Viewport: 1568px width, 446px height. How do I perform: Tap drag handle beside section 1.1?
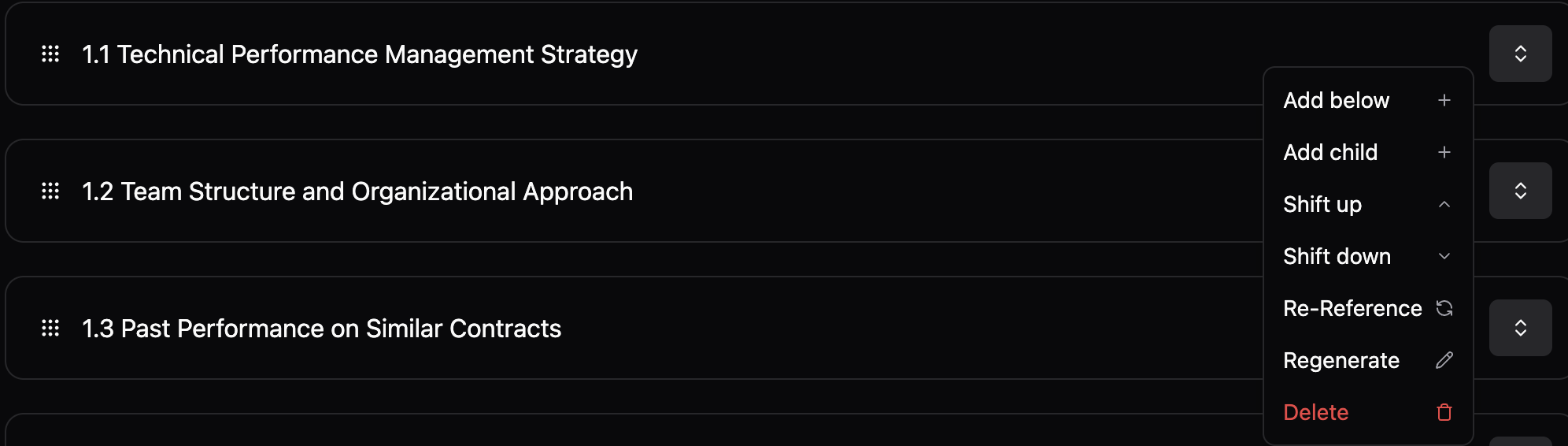[x=50, y=54]
